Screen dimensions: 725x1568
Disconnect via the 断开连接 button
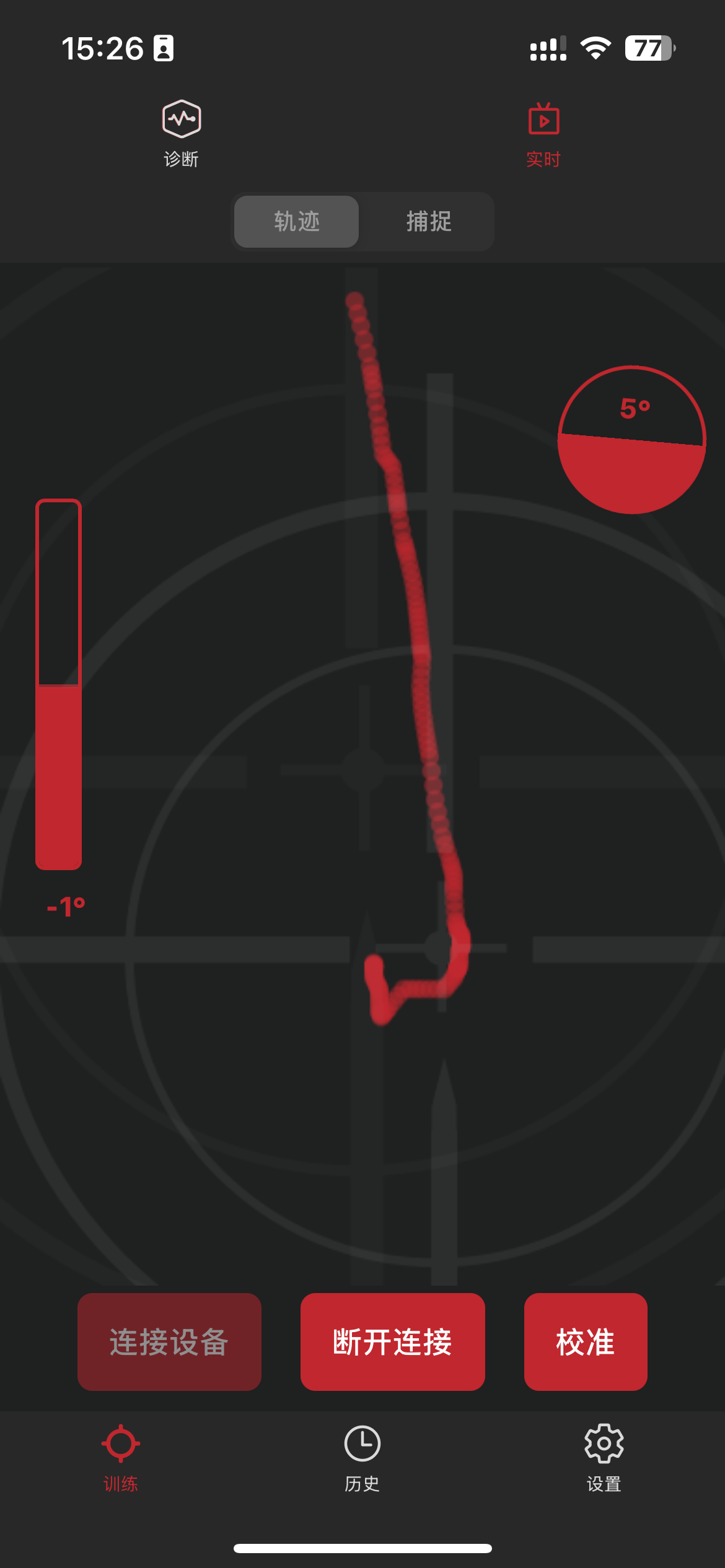(x=392, y=1341)
